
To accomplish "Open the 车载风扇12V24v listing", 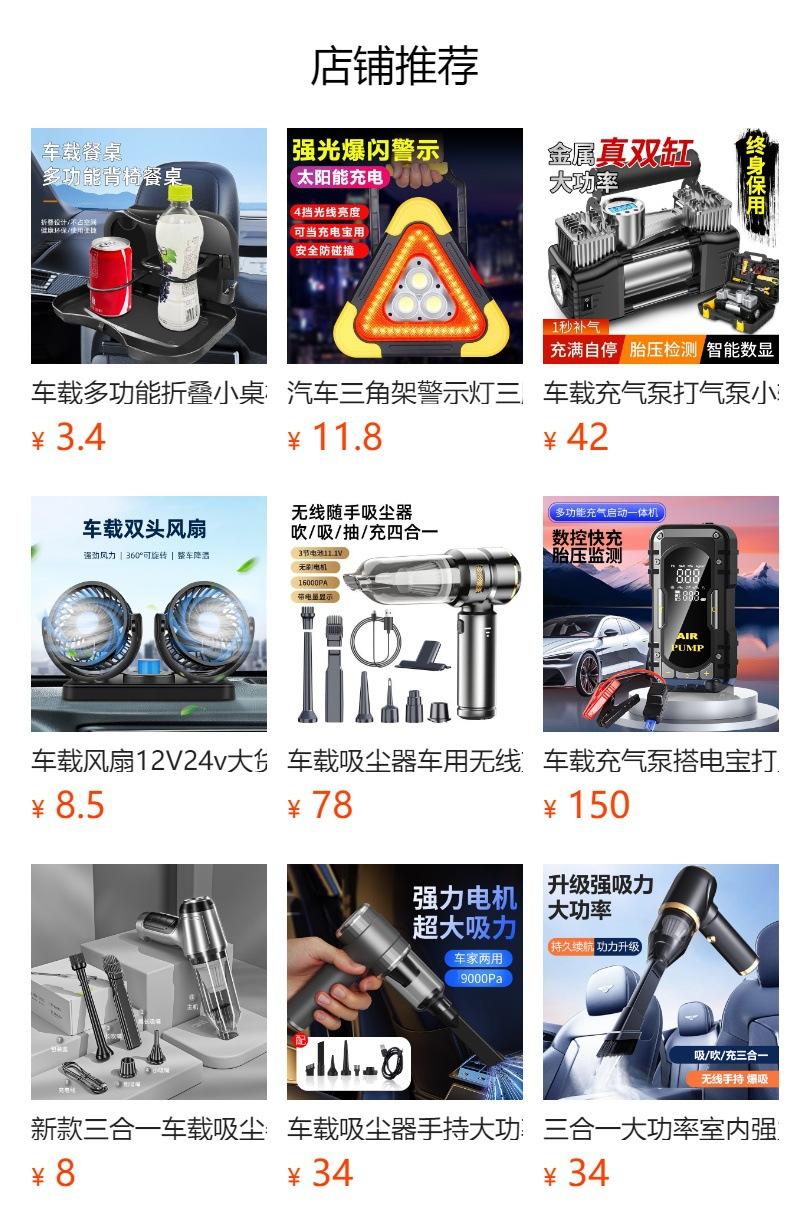I will [149, 614].
